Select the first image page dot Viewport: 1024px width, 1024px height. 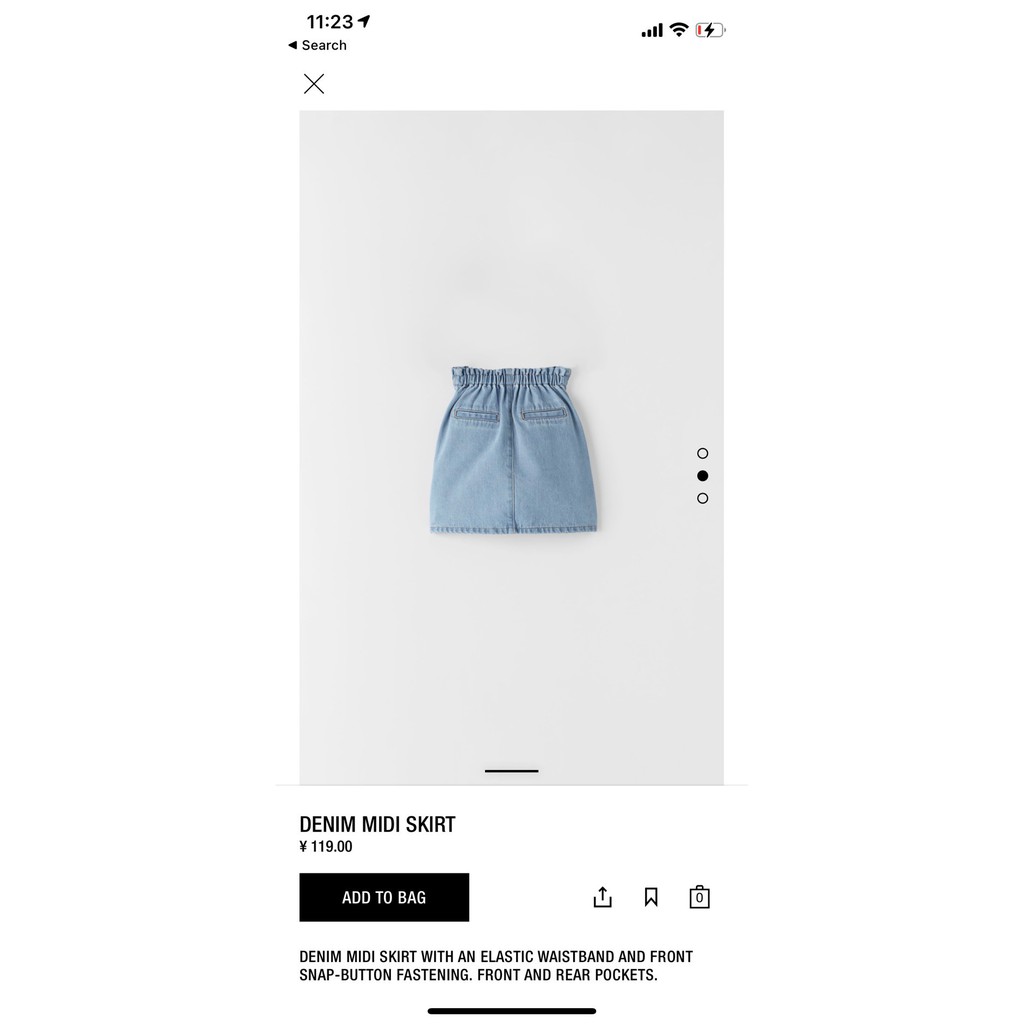pyautogui.click(x=702, y=454)
